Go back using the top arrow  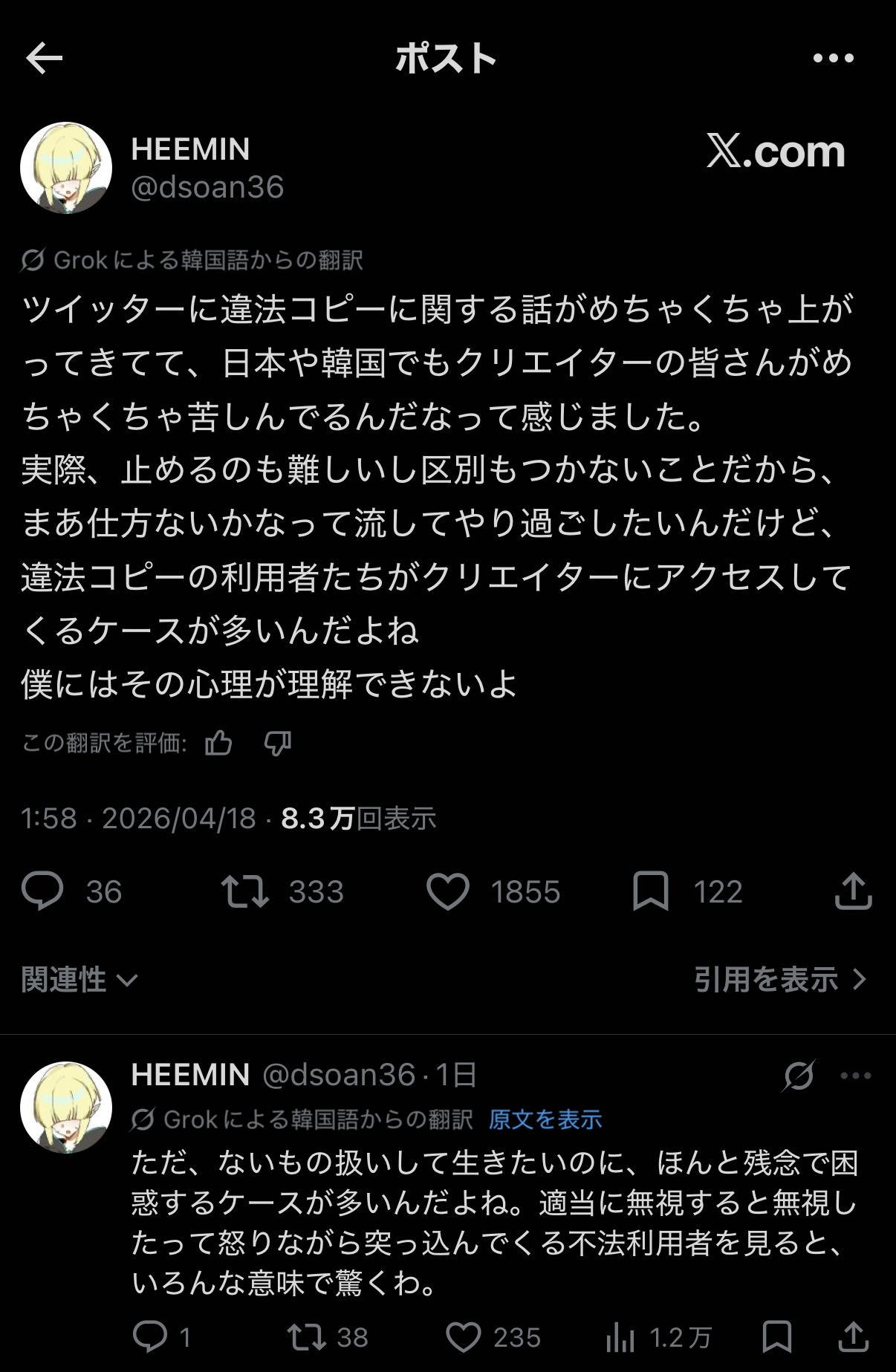point(44,59)
